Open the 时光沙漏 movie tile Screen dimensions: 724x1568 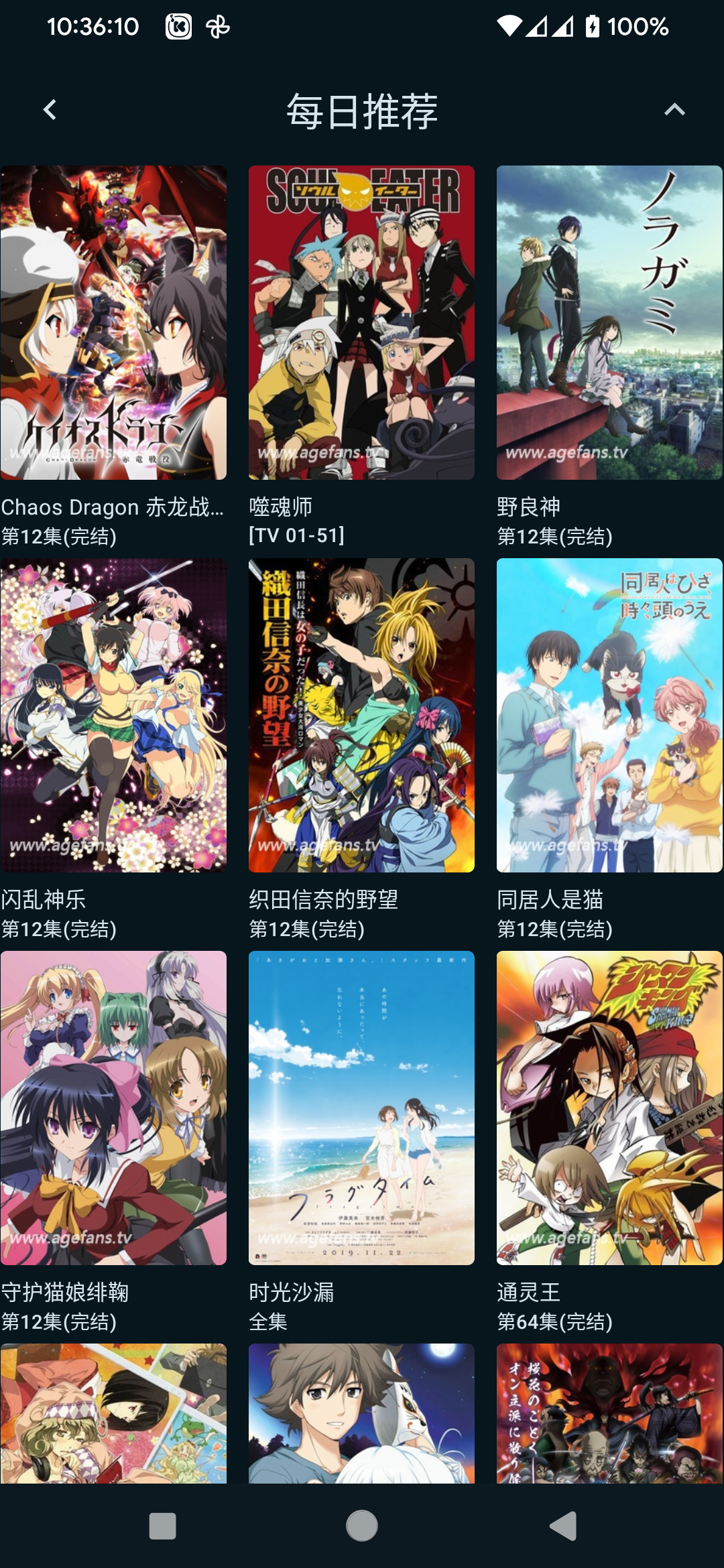point(361,1108)
